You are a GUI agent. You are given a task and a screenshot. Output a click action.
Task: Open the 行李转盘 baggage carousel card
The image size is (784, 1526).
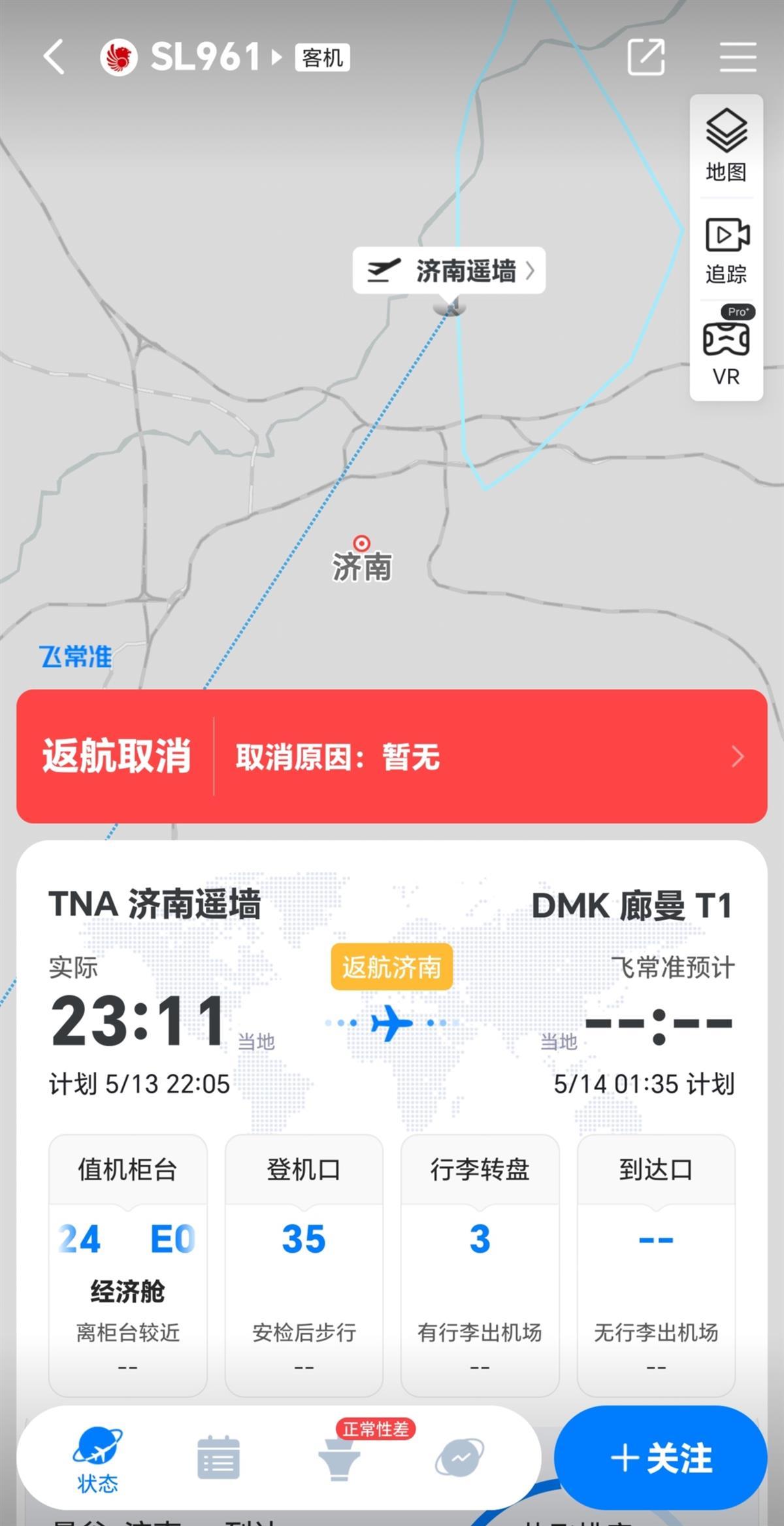coord(480,1264)
